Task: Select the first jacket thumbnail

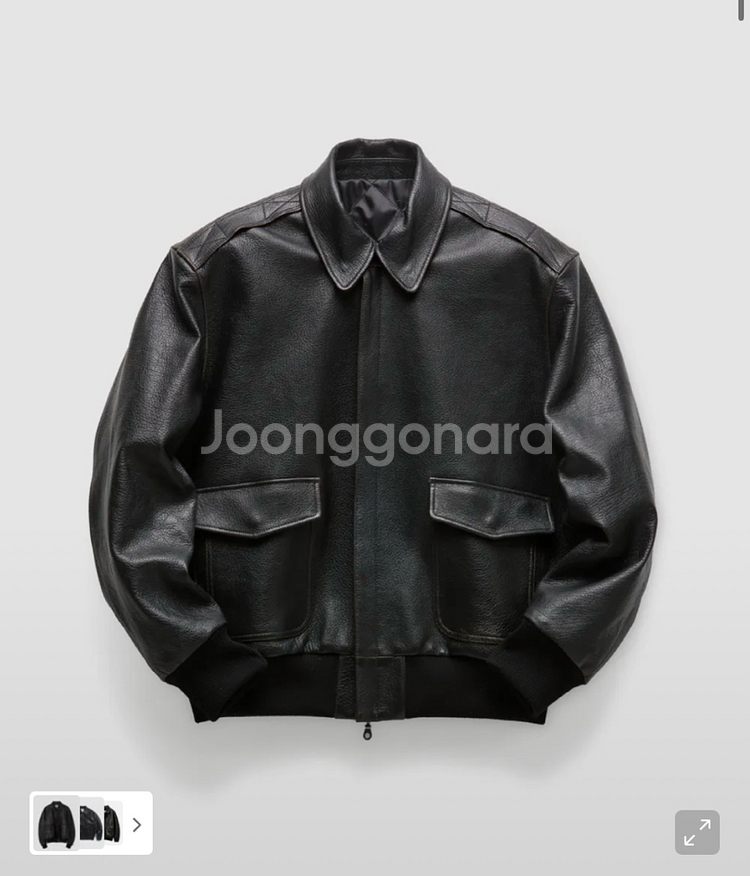Action: click(x=56, y=824)
